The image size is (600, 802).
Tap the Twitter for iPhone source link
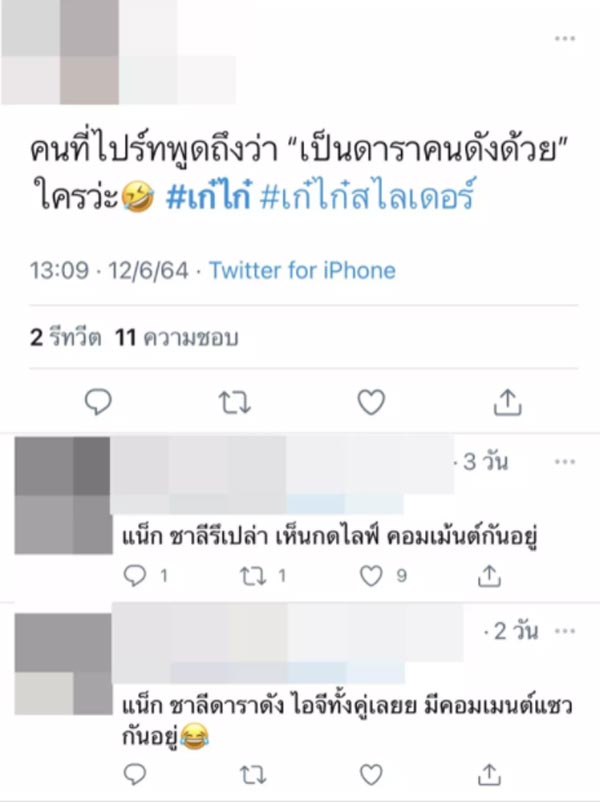[x=302, y=270]
